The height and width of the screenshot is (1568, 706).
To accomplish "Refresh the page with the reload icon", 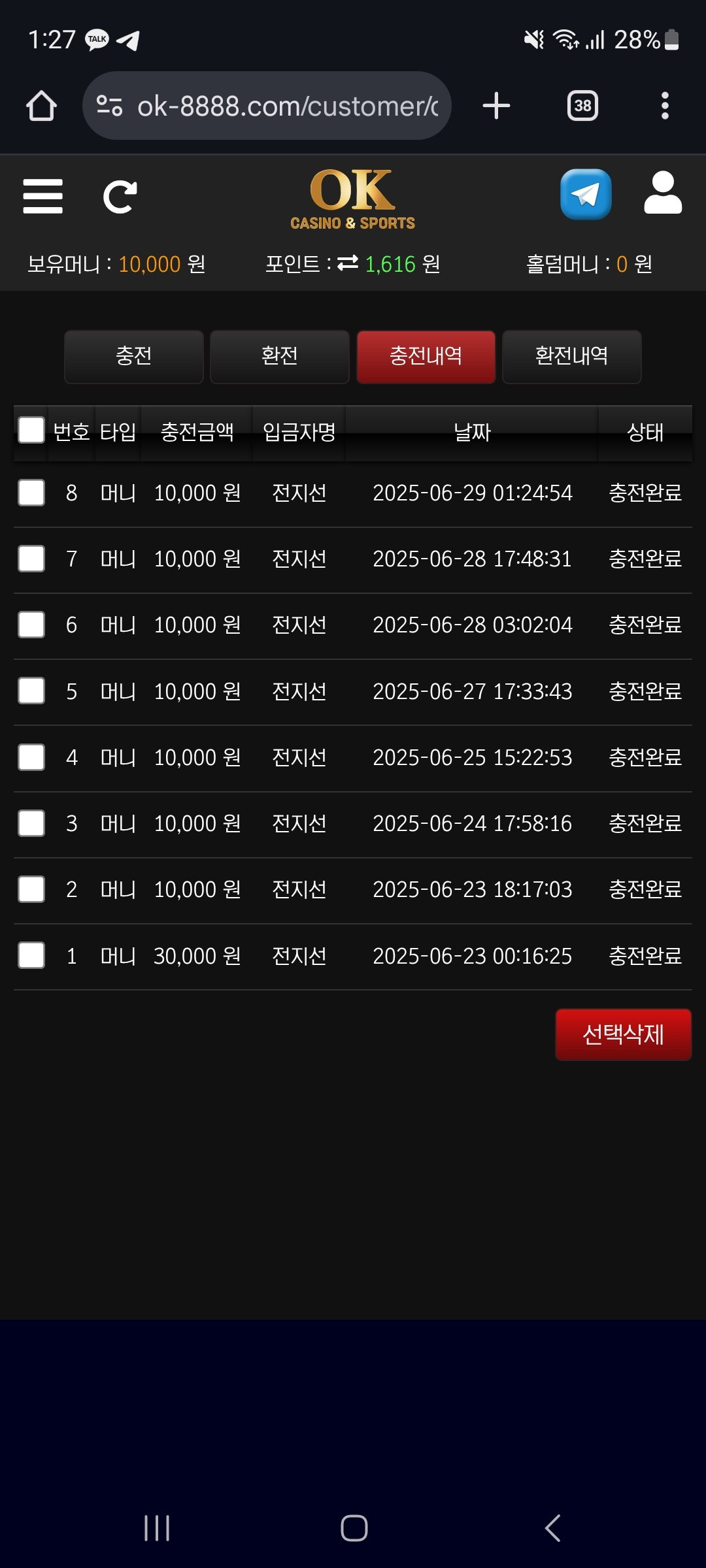I will pyautogui.click(x=120, y=197).
